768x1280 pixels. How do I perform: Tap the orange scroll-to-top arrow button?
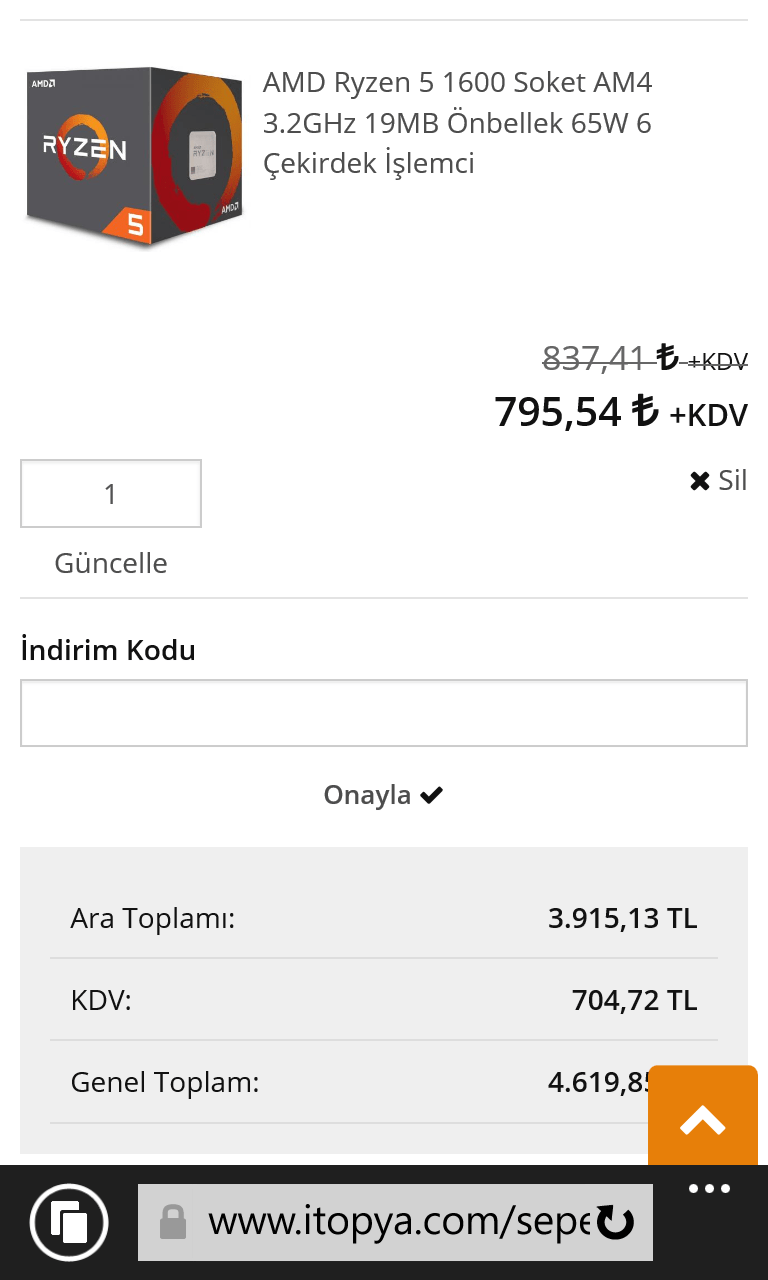pos(703,1118)
